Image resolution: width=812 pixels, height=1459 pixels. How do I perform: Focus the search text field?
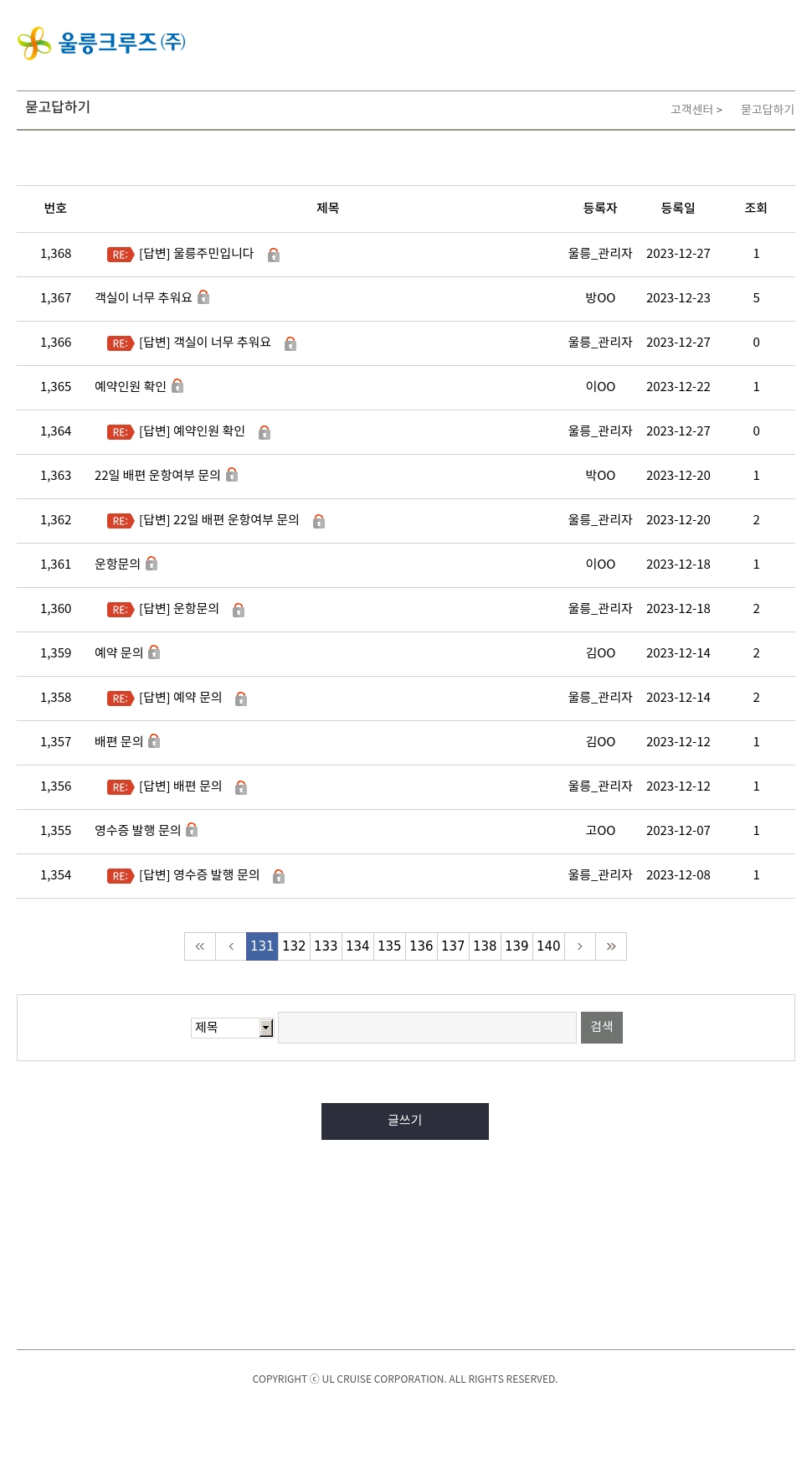(x=427, y=1028)
